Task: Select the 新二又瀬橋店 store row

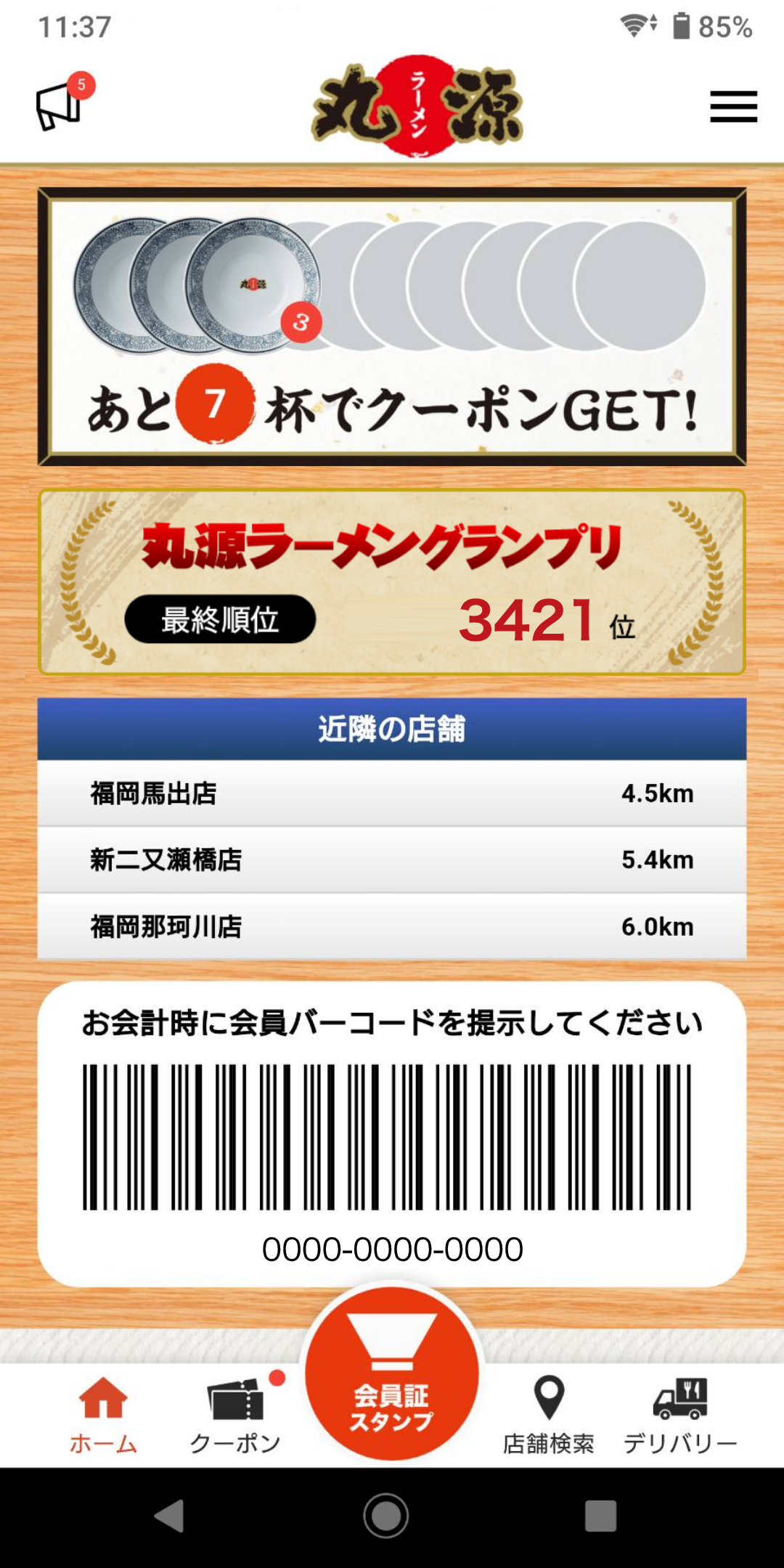Action: 392,860
